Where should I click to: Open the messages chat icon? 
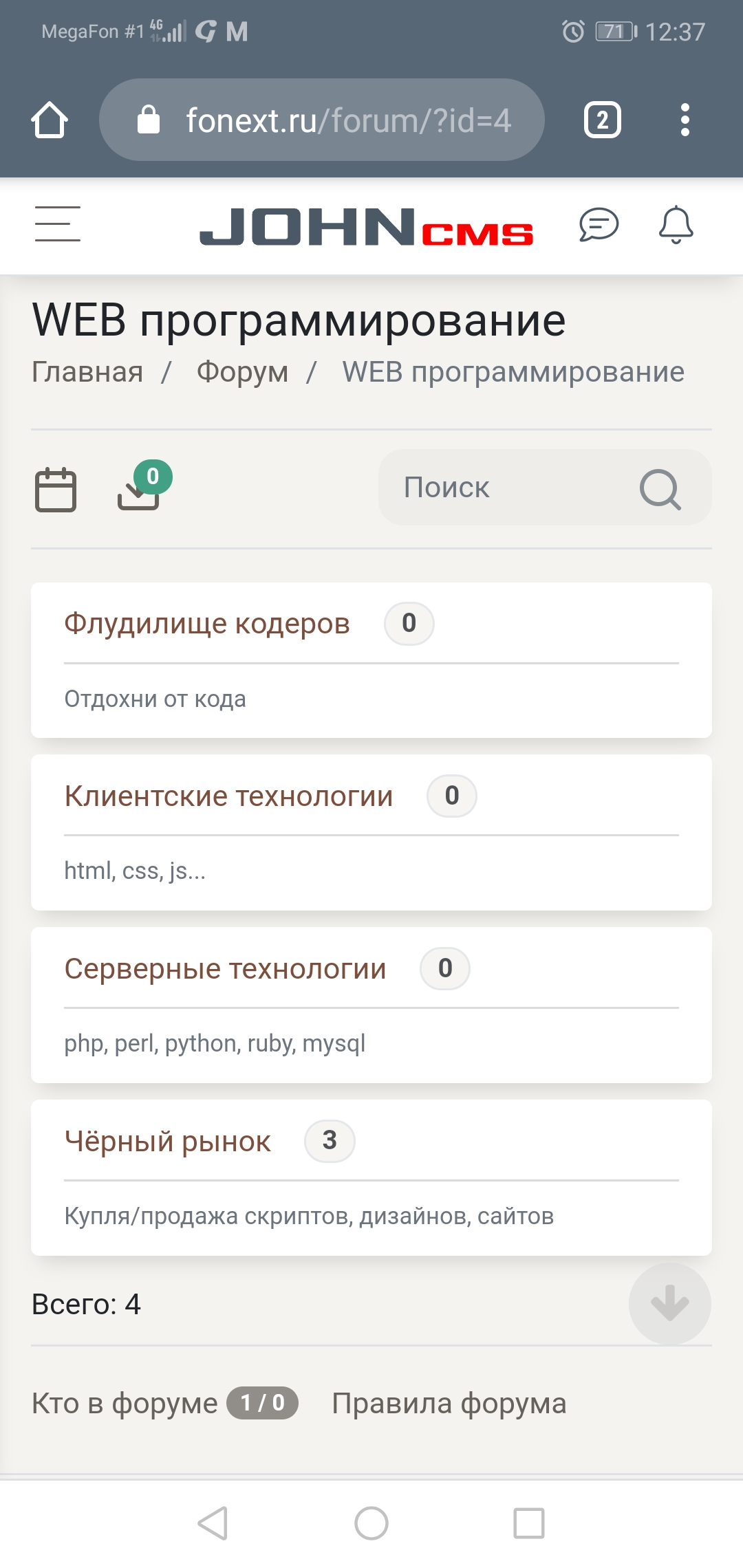point(599,224)
